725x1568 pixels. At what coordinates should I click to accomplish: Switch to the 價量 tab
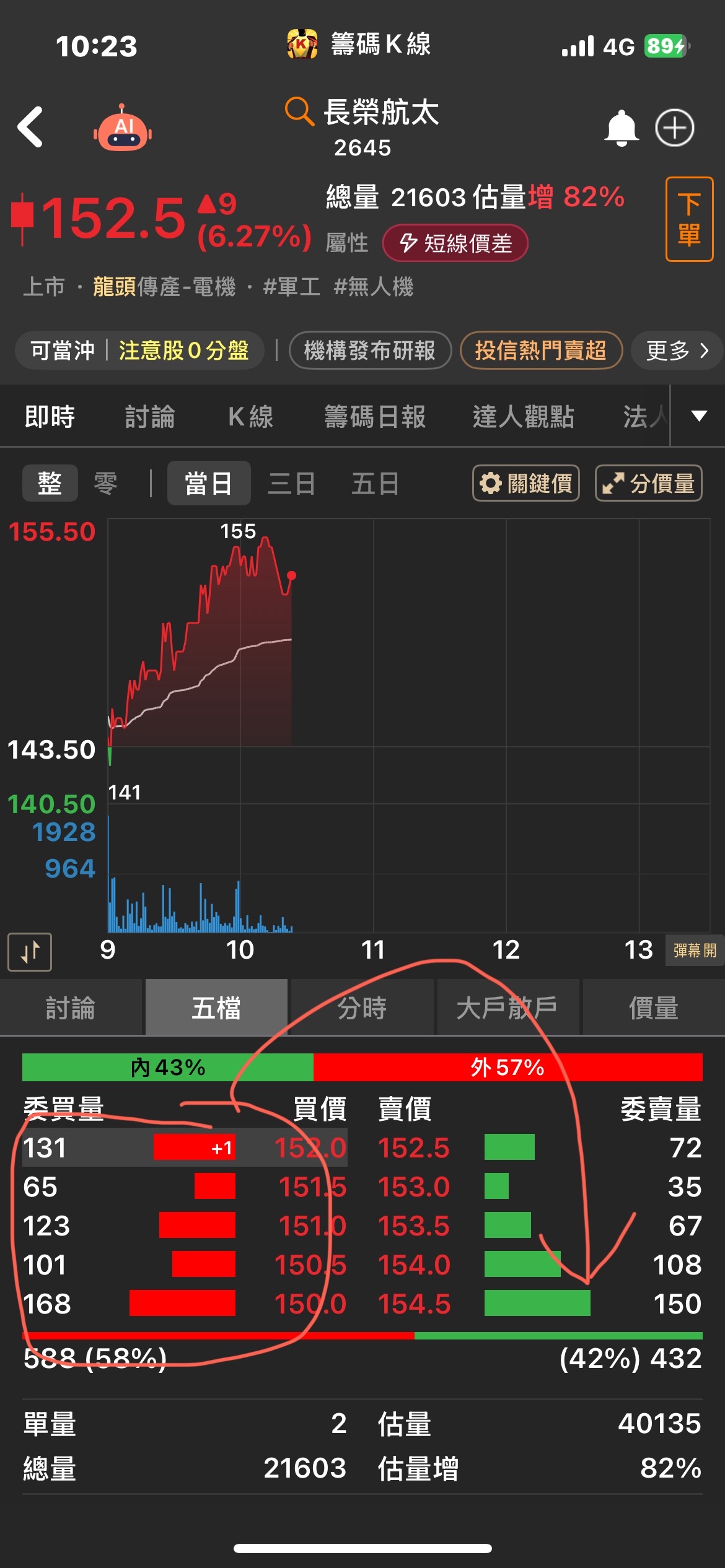[653, 1008]
